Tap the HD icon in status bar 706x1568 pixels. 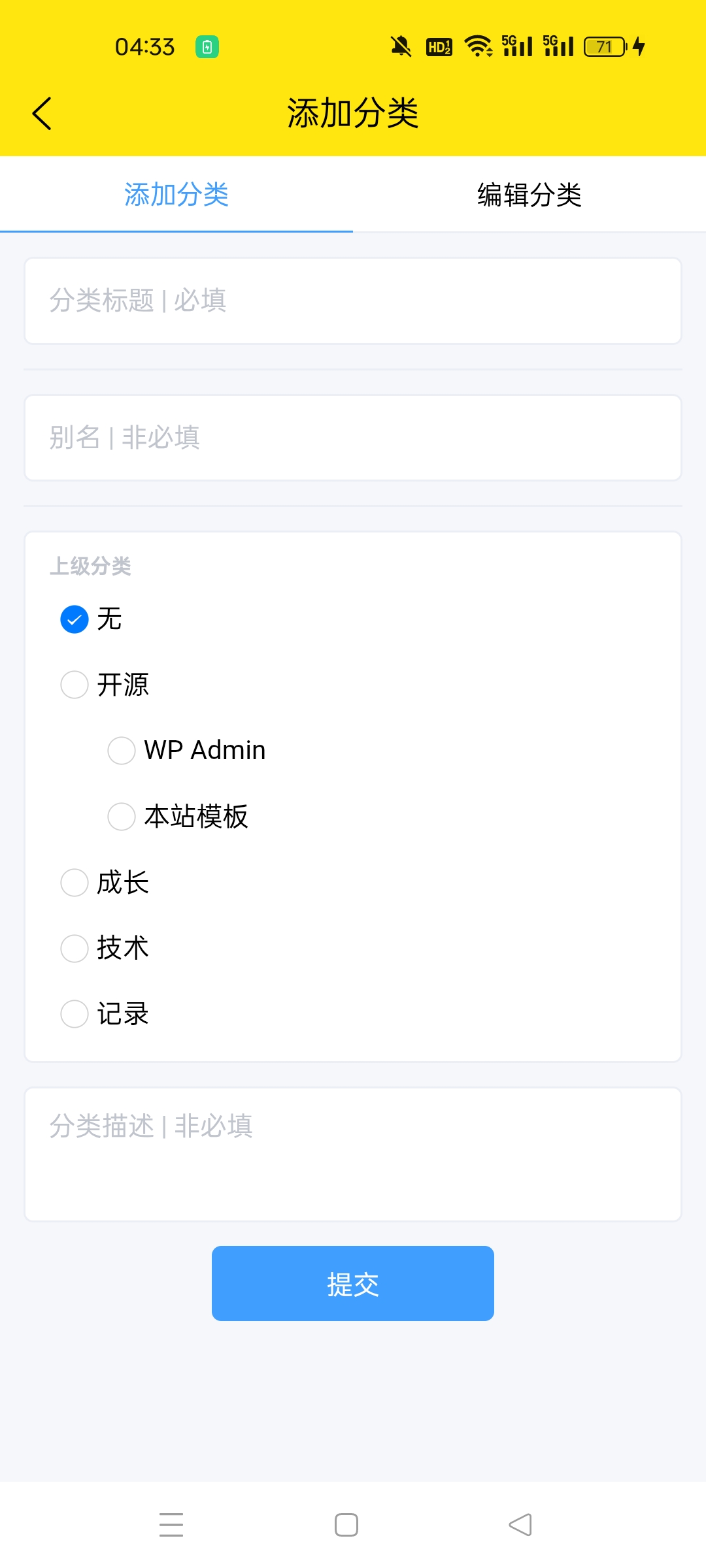438,46
